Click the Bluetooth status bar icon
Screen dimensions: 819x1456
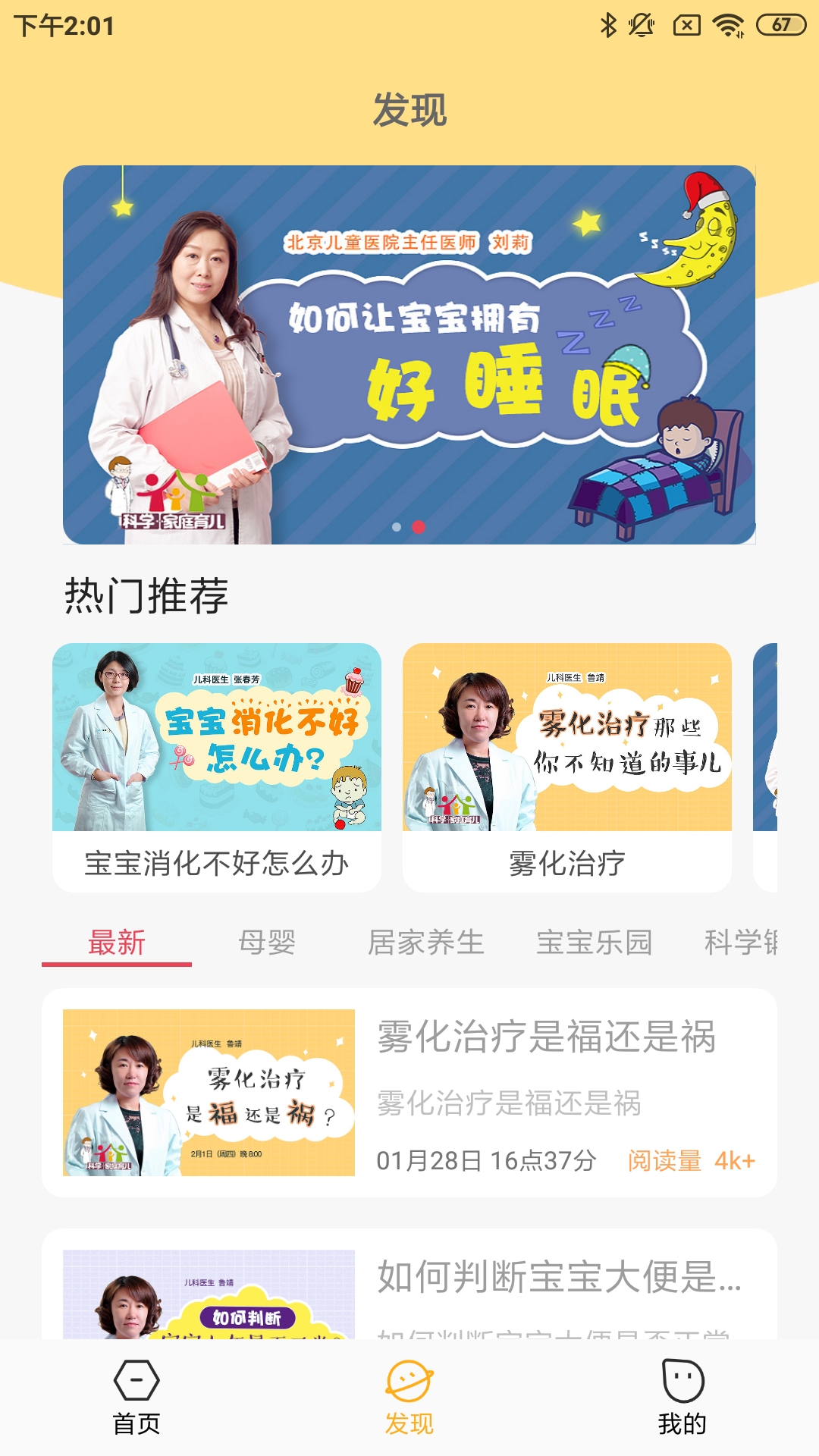pos(607,24)
